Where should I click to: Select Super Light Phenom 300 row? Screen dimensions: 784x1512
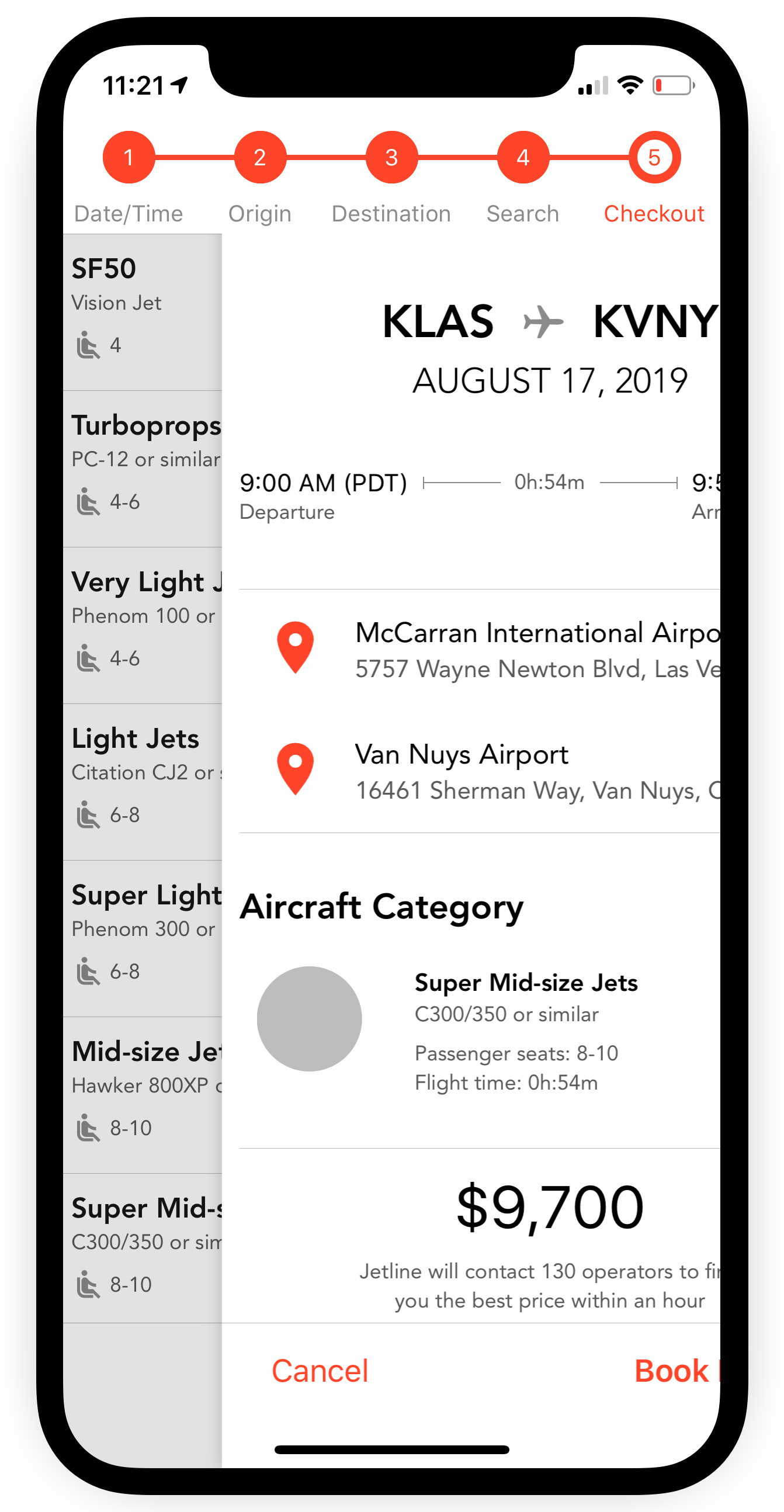click(x=143, y=939)
